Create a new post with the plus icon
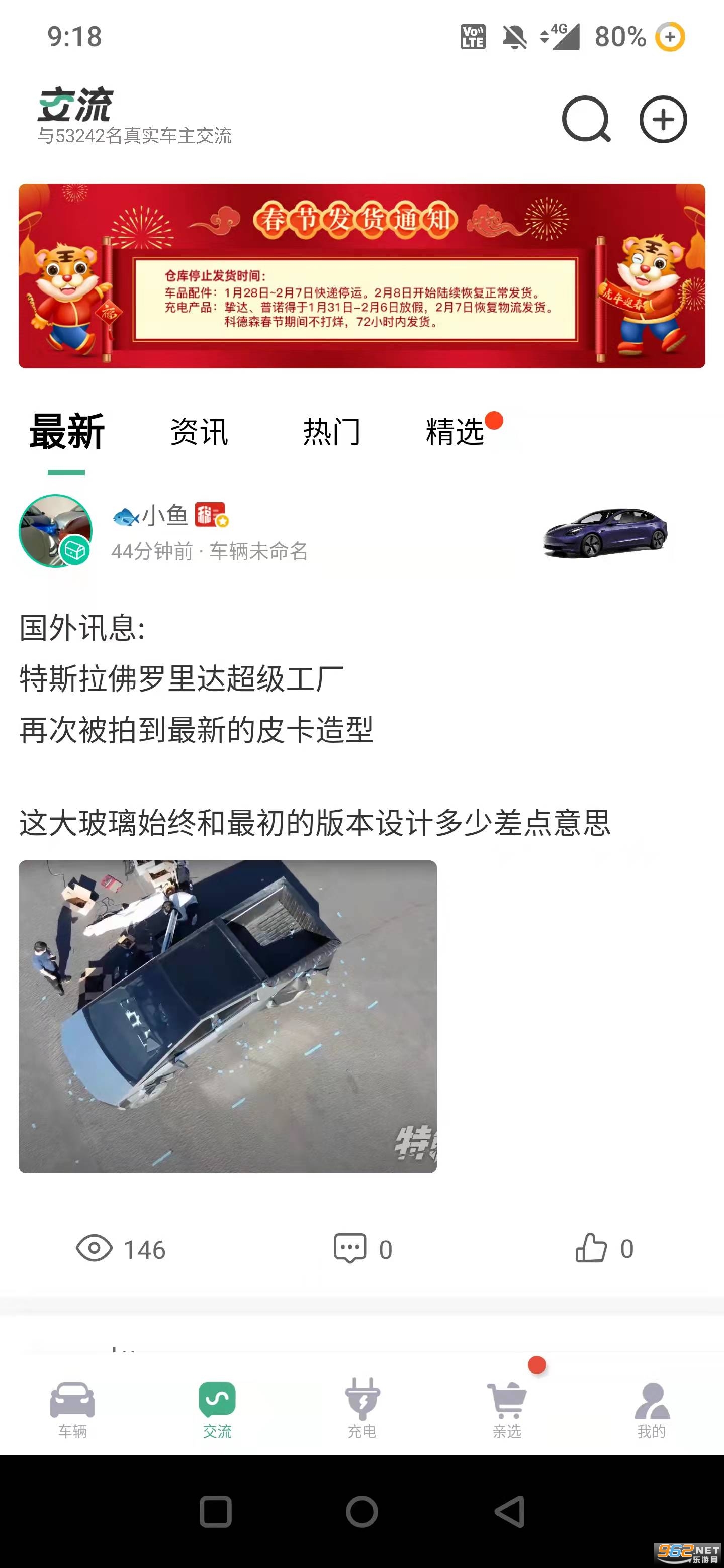 point(663,119)
